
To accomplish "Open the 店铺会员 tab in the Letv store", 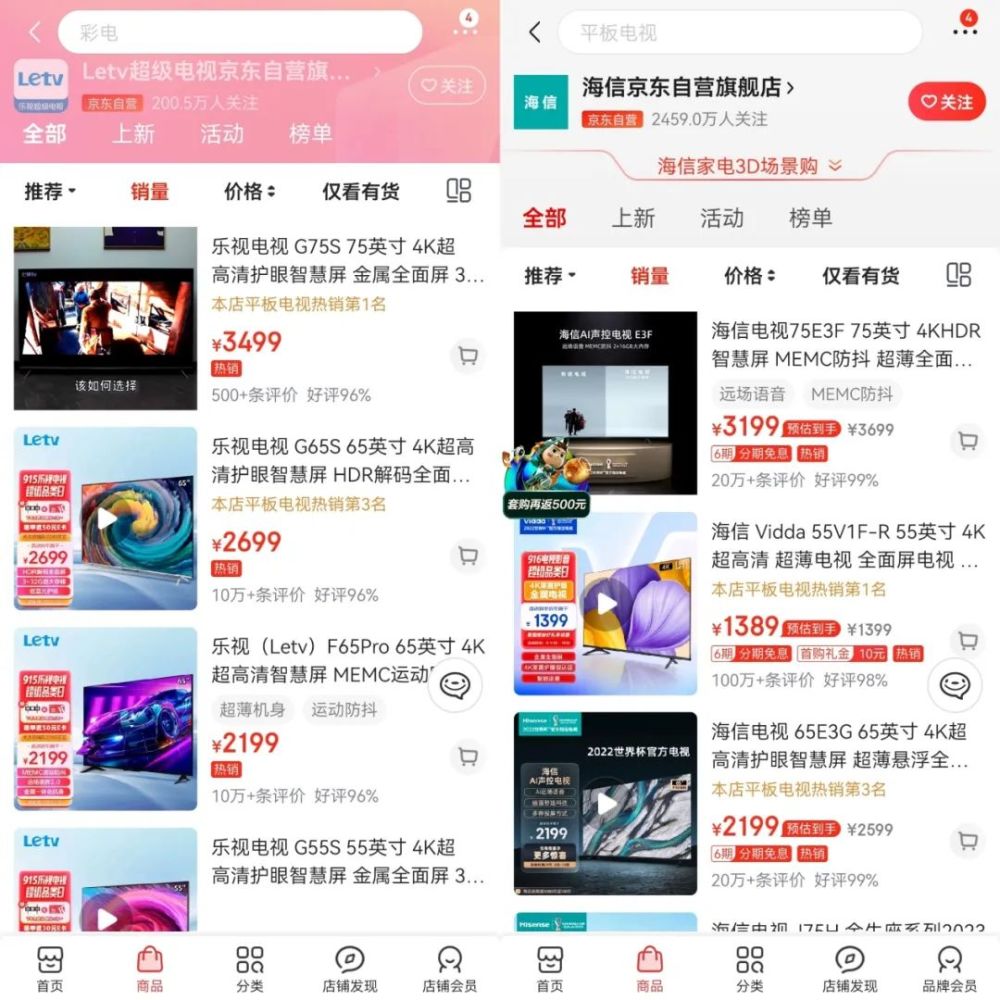I will (x=449, y=970).
